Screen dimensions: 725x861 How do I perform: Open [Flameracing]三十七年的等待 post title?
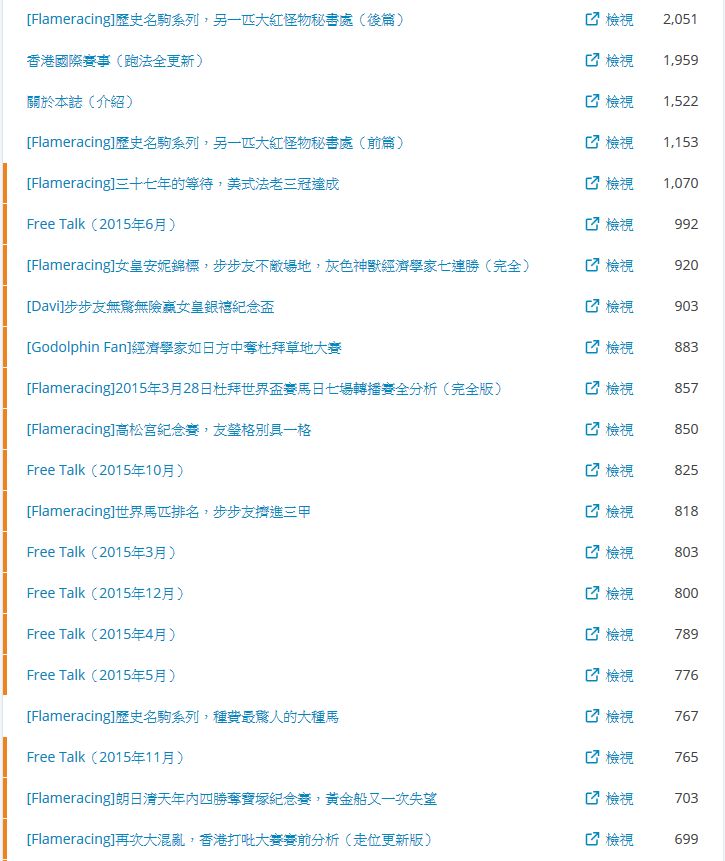183,184
